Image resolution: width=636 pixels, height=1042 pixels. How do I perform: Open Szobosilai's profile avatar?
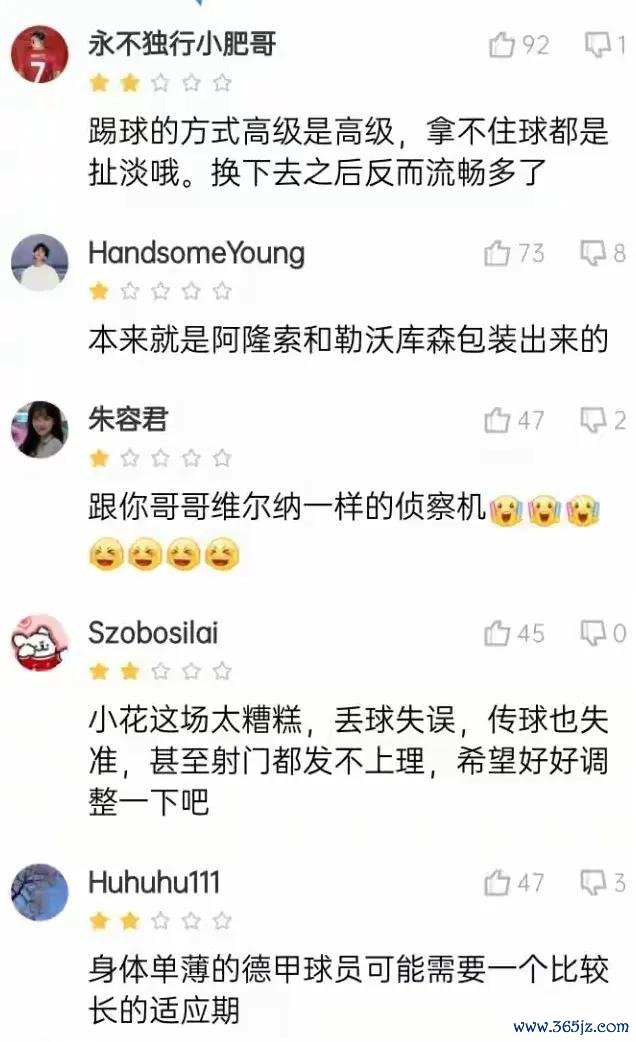point(39,642)
